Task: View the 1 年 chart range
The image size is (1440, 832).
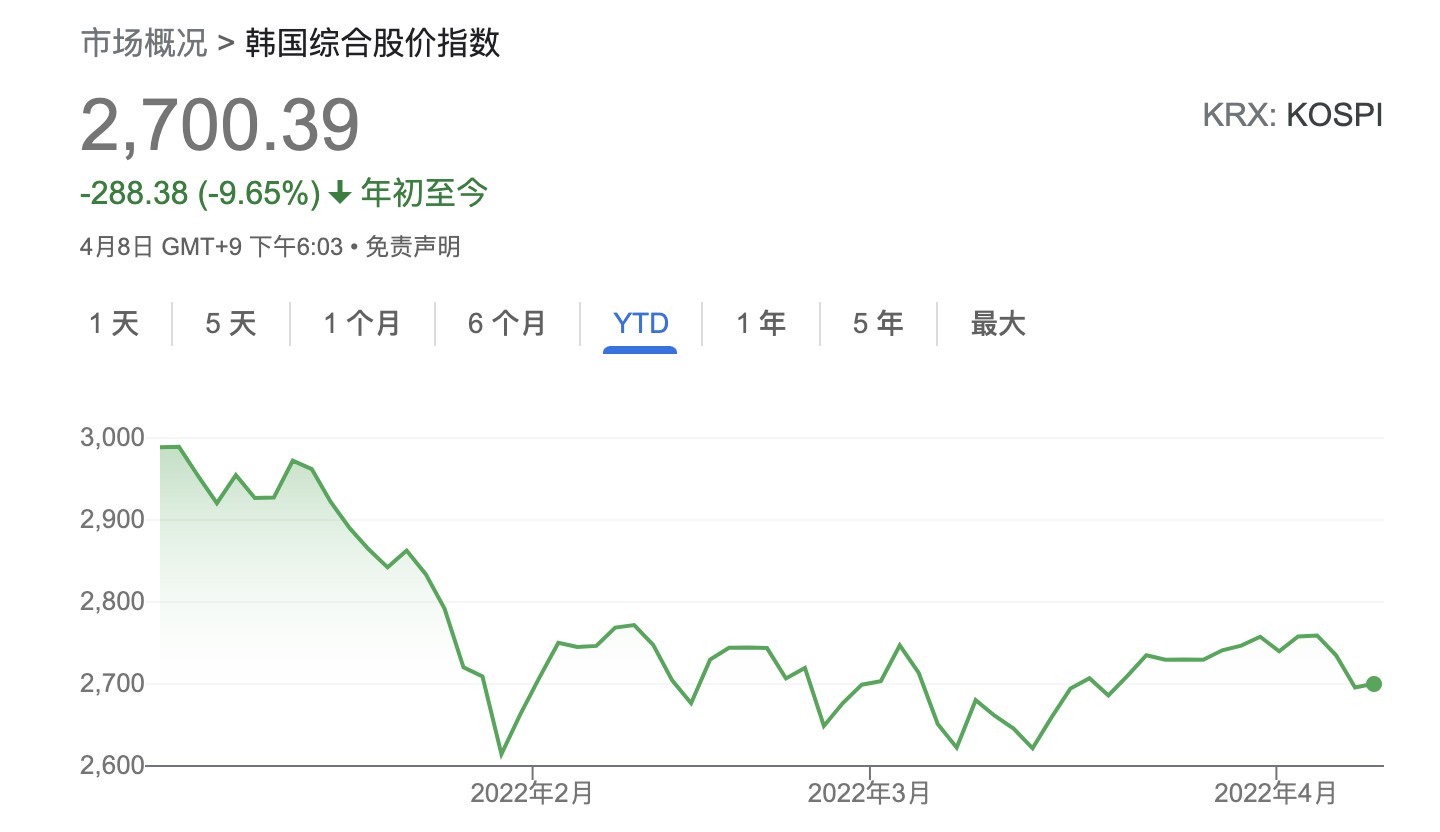Action: click(x=761, y=324)
